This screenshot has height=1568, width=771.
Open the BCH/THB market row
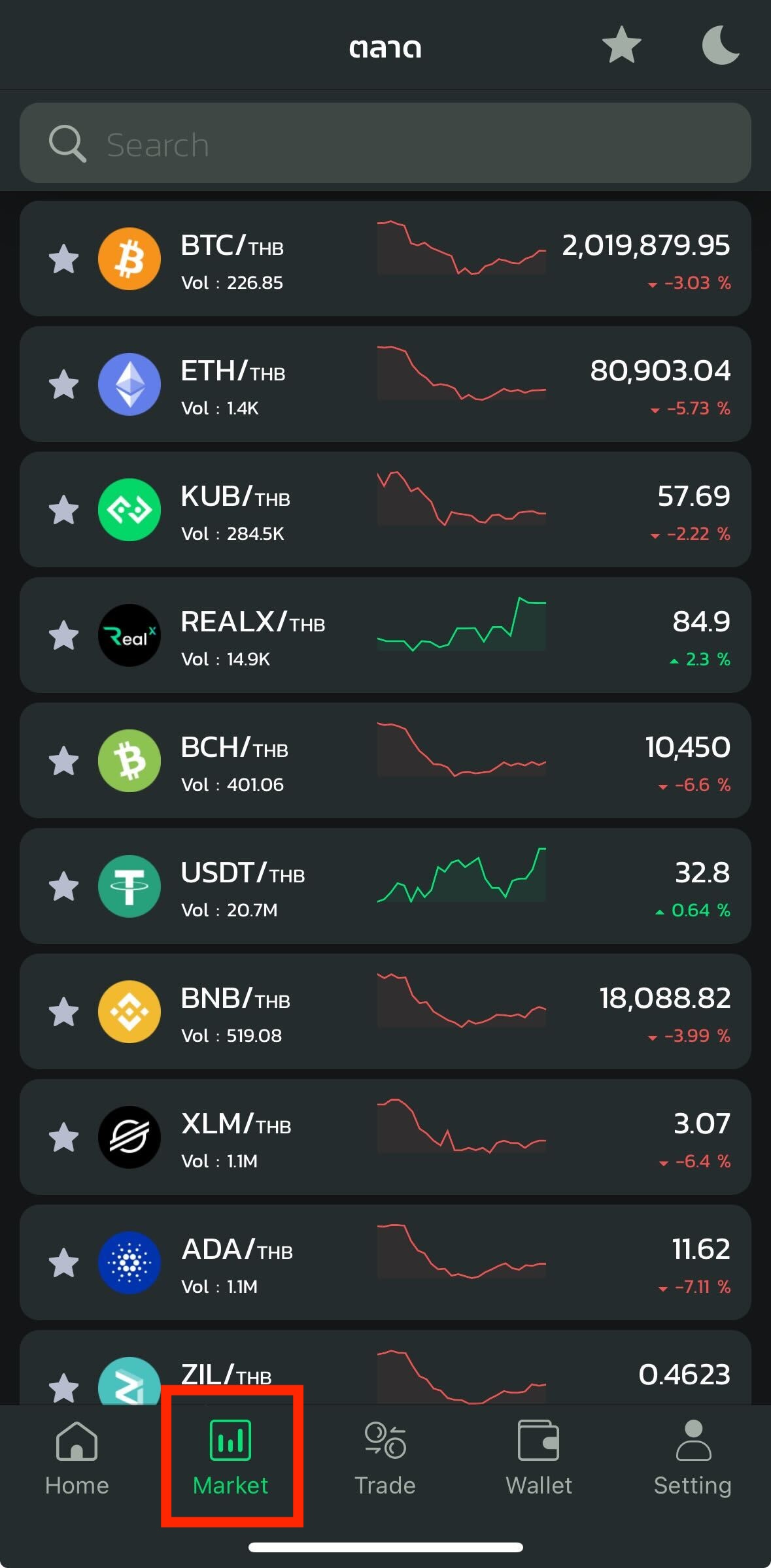click(385, 761)
